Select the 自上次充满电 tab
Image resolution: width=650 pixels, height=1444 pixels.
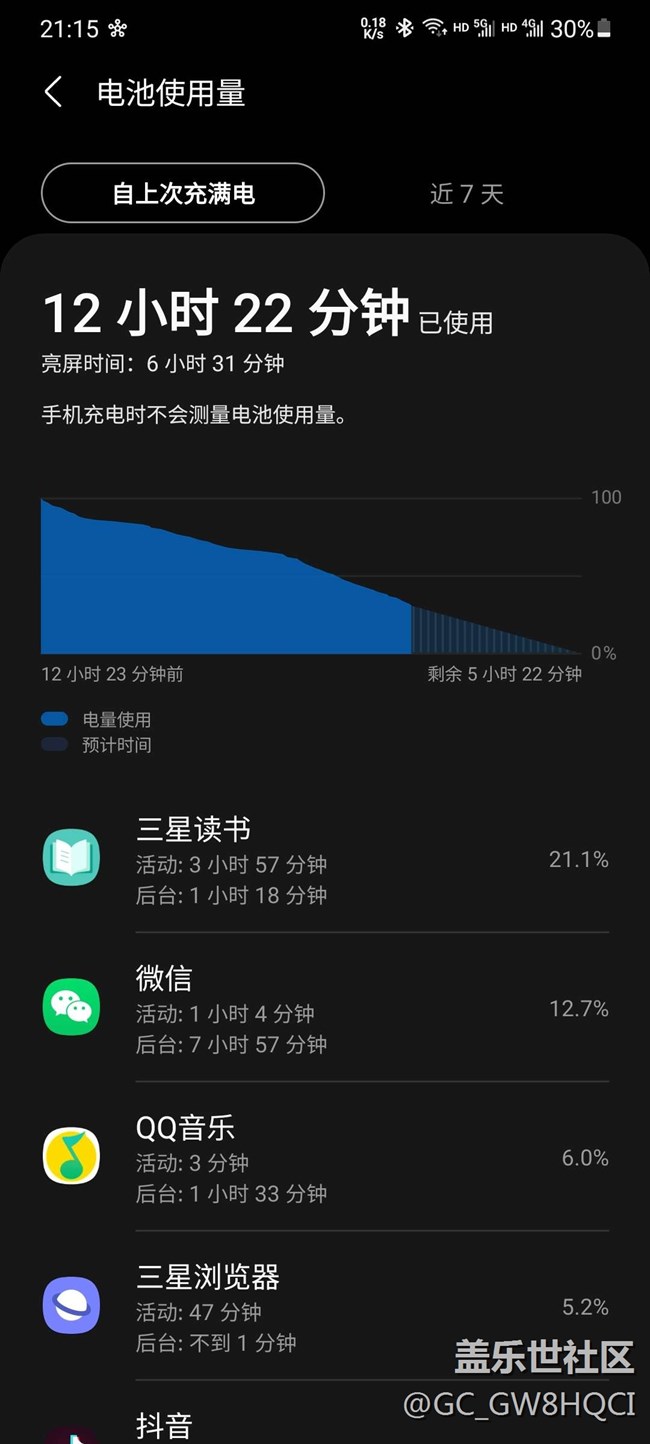pyautogui.click(x=183, y=193)
